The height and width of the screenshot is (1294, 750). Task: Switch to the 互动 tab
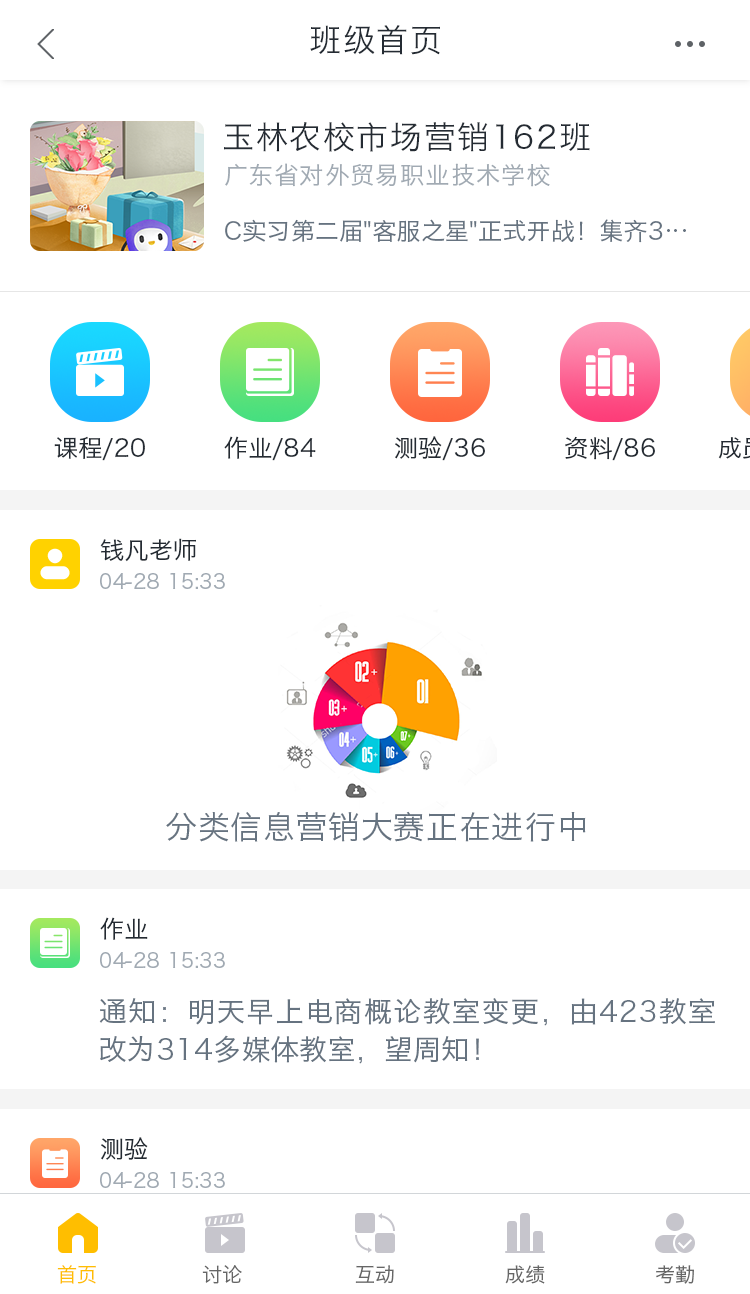375,1247
